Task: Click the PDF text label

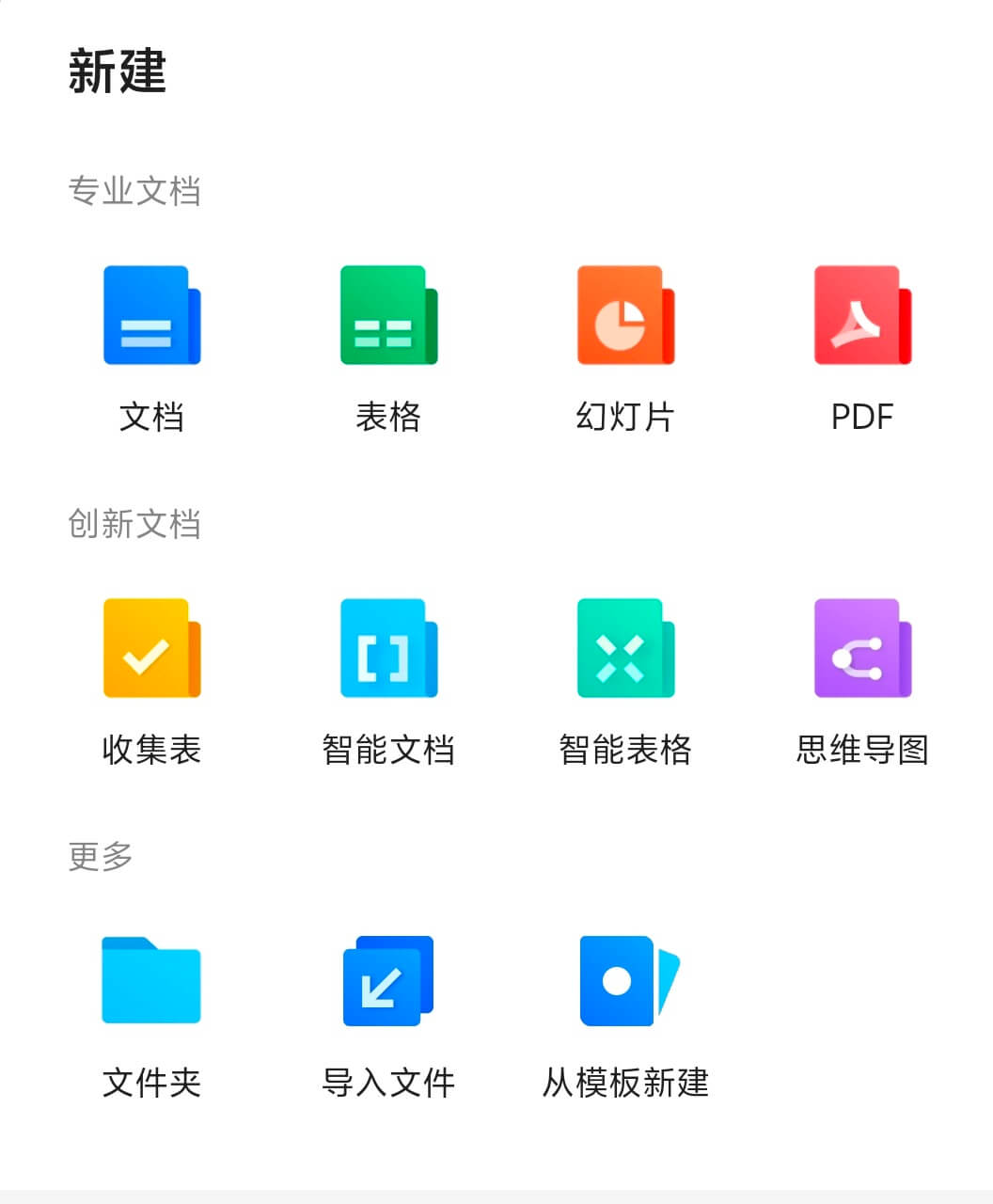Action: pyautogui.click(x=860, y=417)
